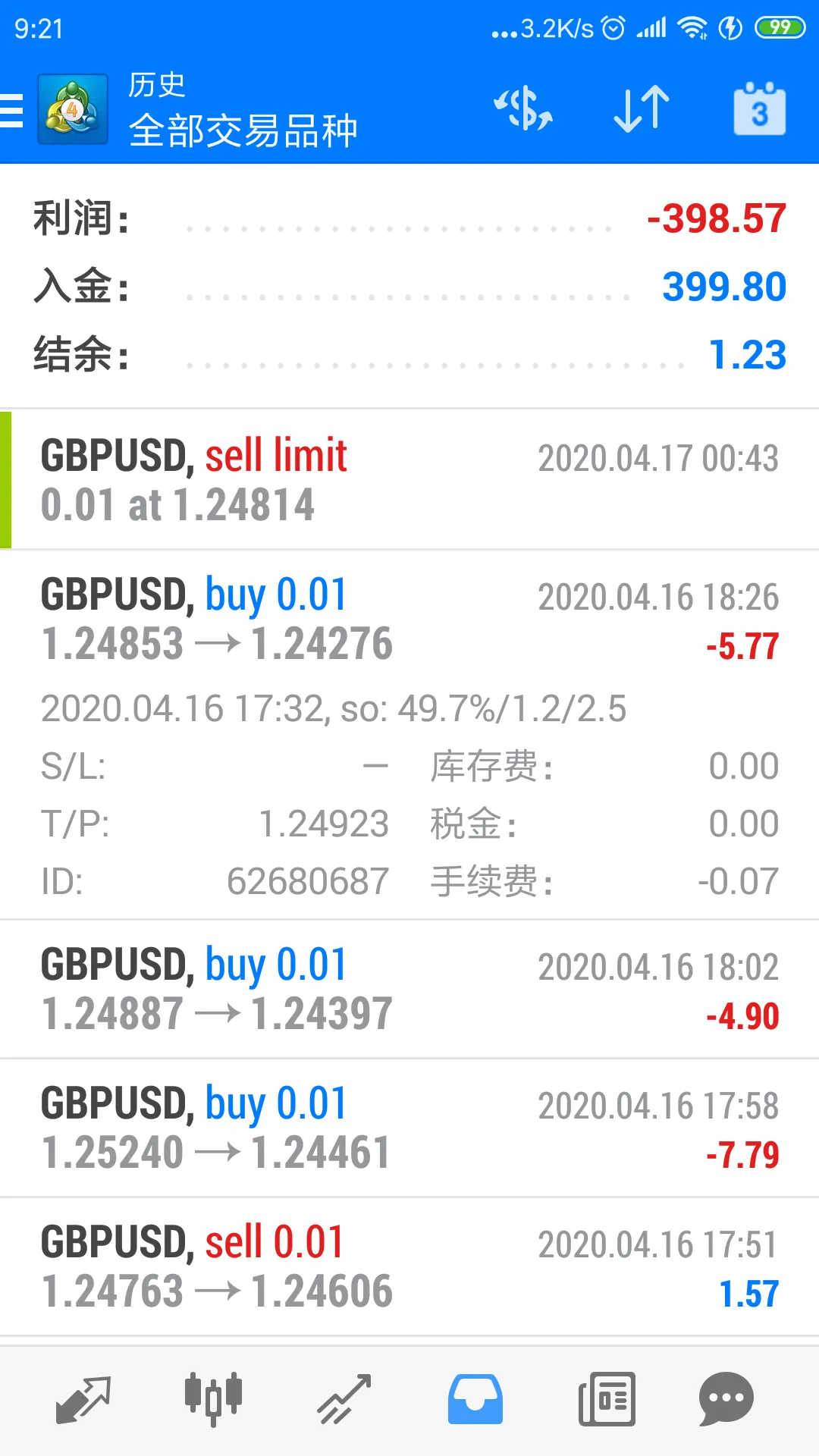The height and width of the screenshot is (1456, 819).
Task: Switch to the quotes tab
Action: coord(83,1399)
